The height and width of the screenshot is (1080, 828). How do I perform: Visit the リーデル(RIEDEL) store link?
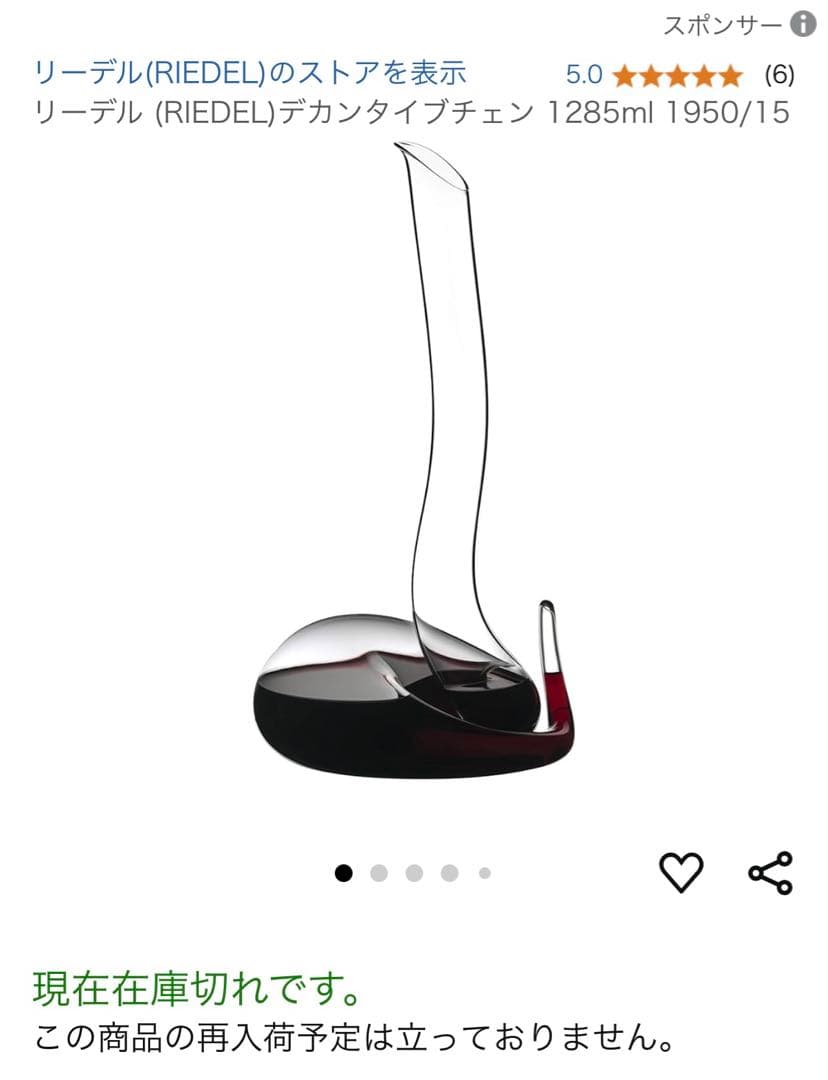(250, 73)
